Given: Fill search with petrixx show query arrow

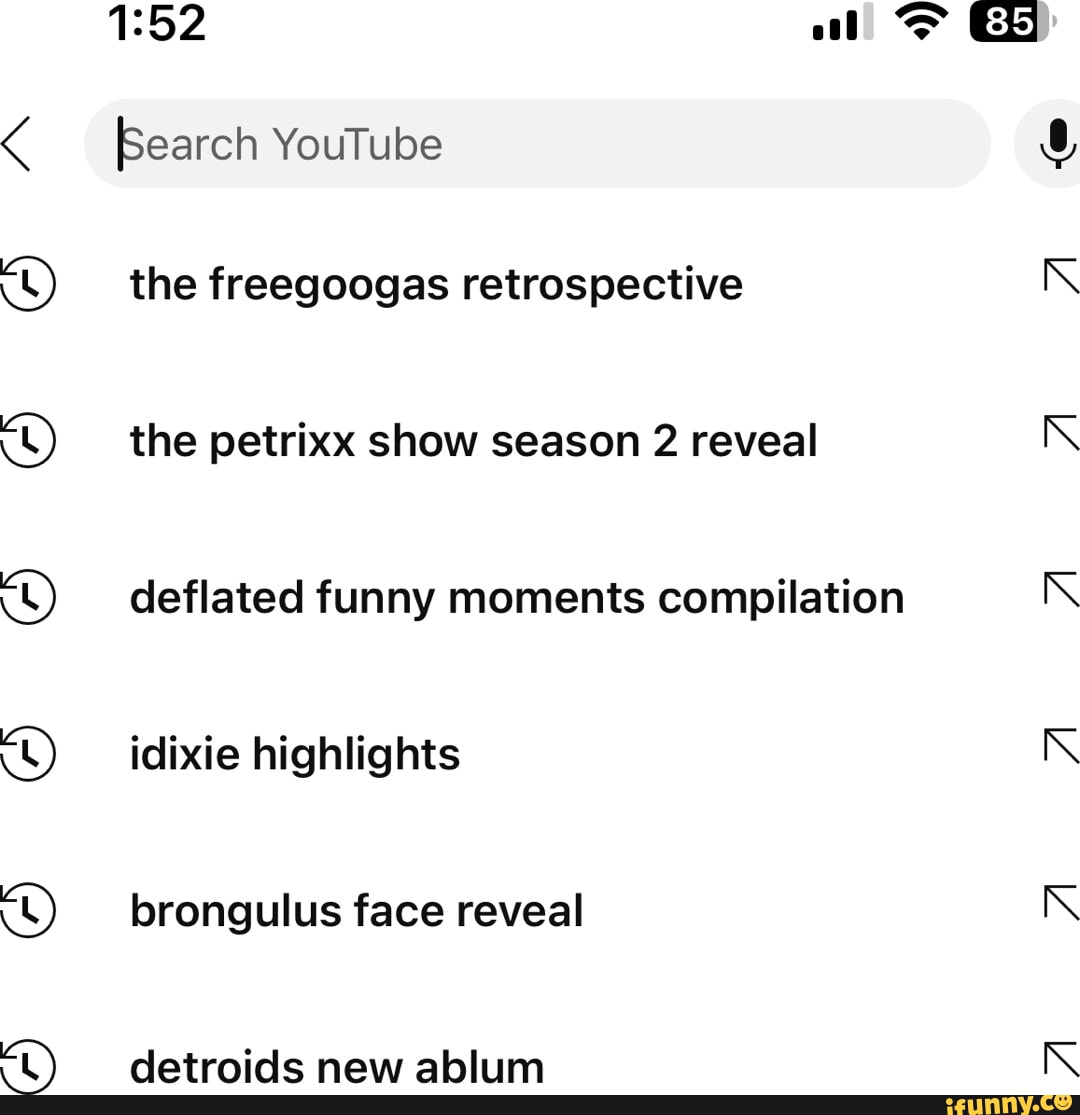Looking at the screenshot, I should [1060, 435].
